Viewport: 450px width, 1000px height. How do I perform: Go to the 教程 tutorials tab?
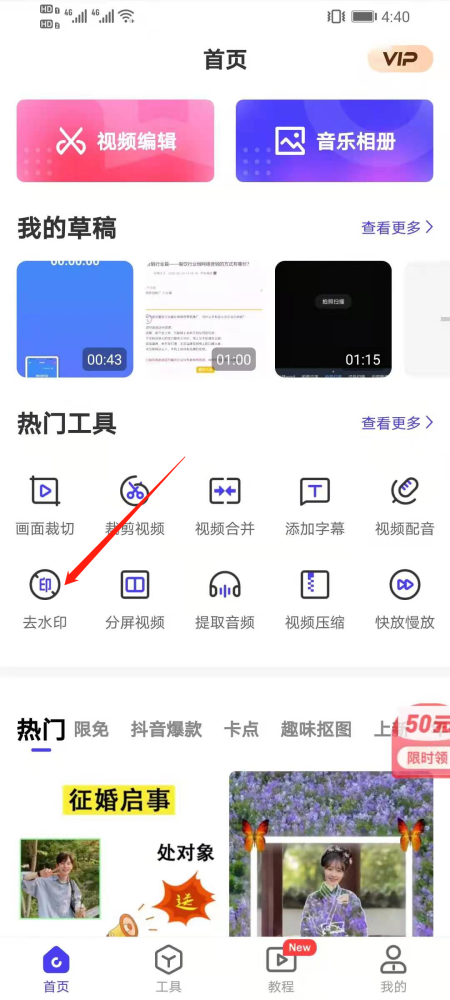(x=281, y=969)
